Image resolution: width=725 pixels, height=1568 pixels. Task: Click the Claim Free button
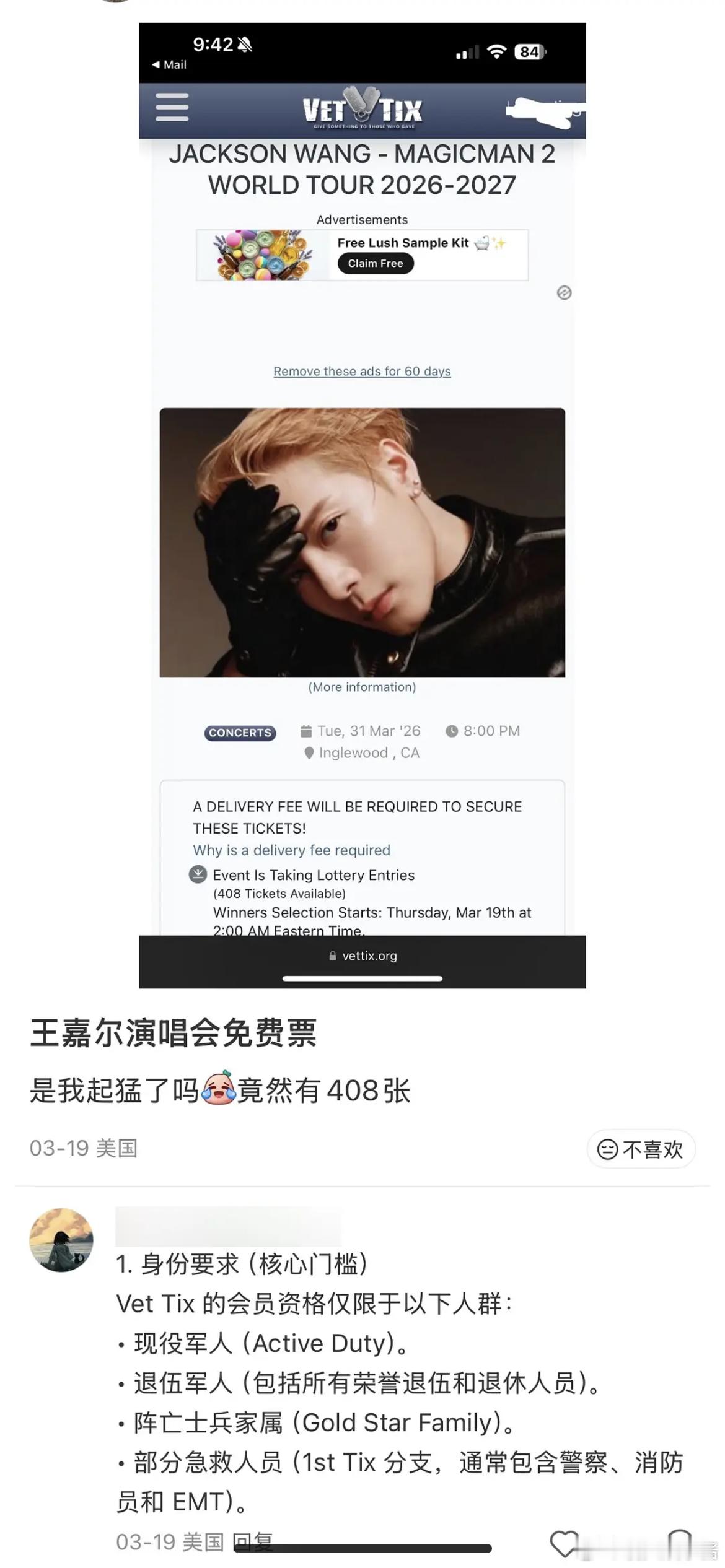pyautogui.click(x=375, y=263)
